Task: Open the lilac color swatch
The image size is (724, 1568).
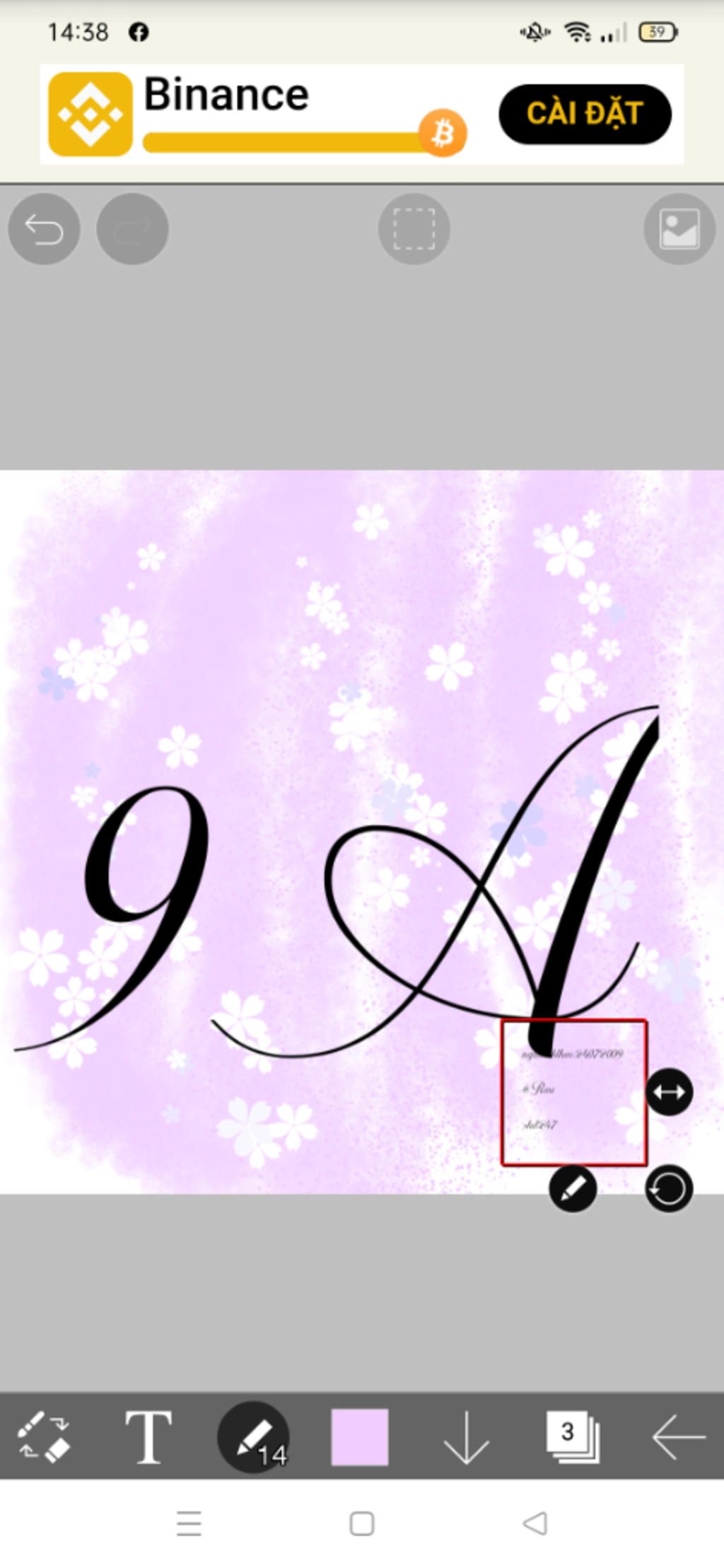Action: tap(360, 1436)
